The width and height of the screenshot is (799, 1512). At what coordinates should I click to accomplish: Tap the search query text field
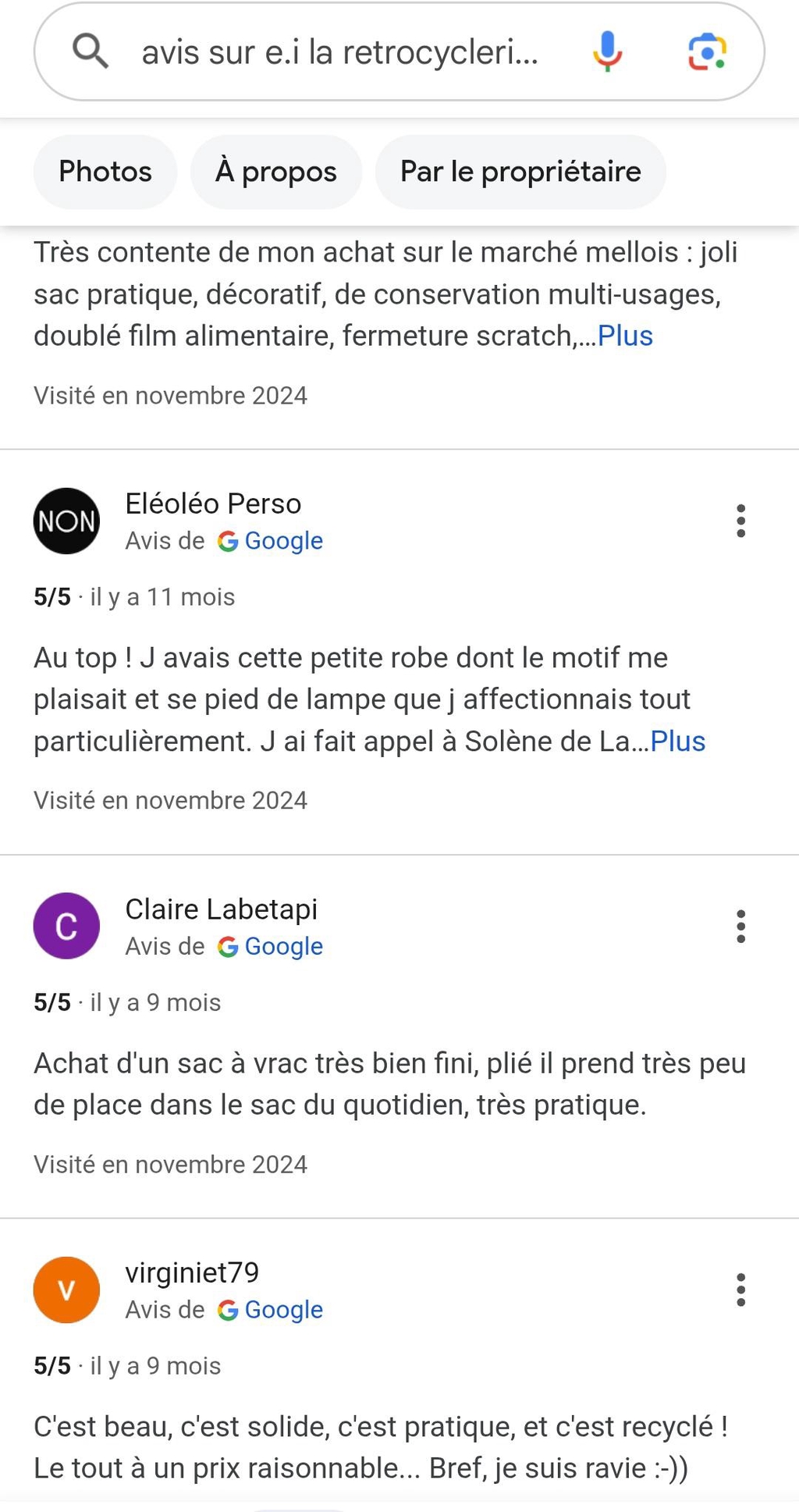tap(339, 53)
